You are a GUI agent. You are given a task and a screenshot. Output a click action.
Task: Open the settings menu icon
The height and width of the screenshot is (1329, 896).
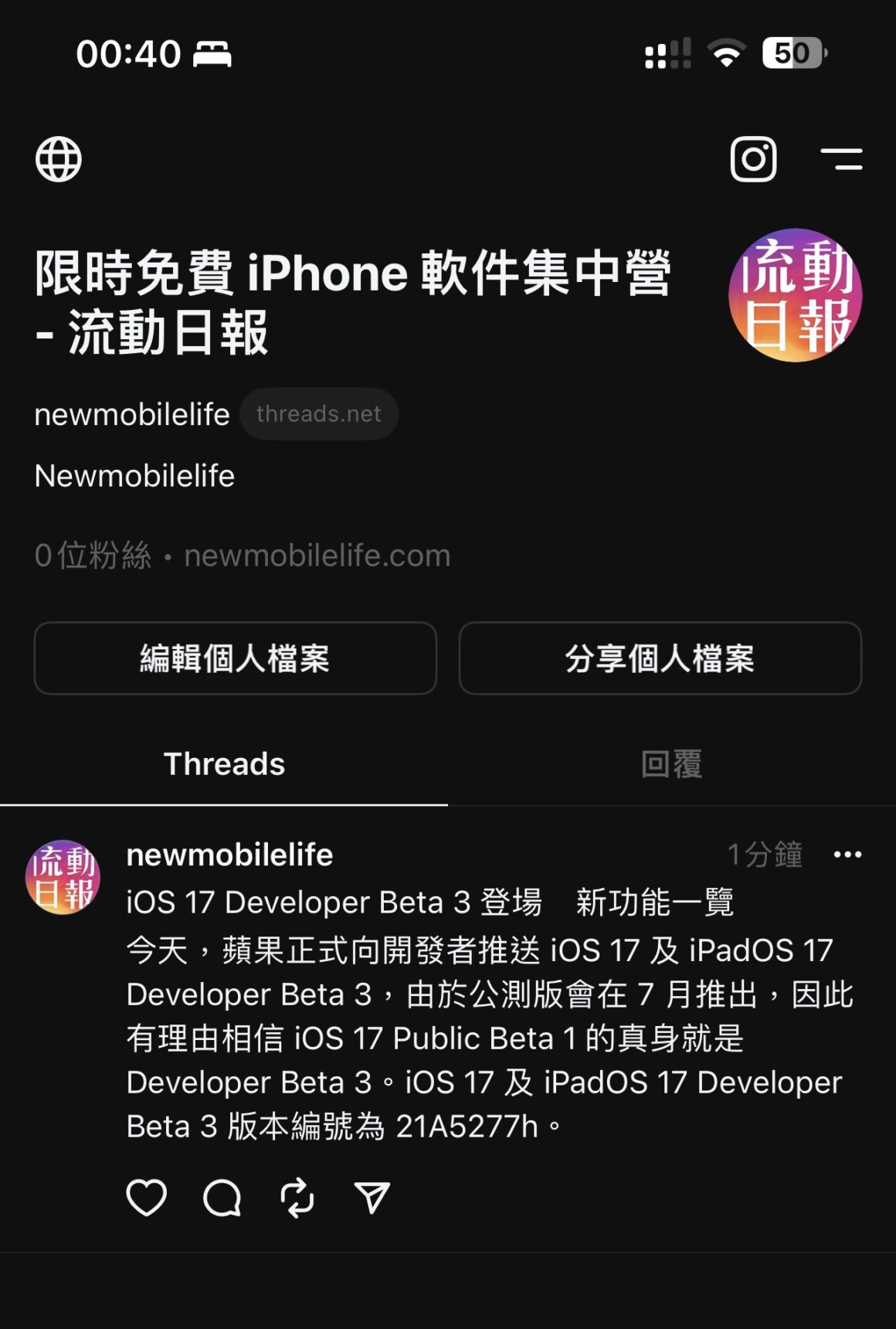coord(841,159)
